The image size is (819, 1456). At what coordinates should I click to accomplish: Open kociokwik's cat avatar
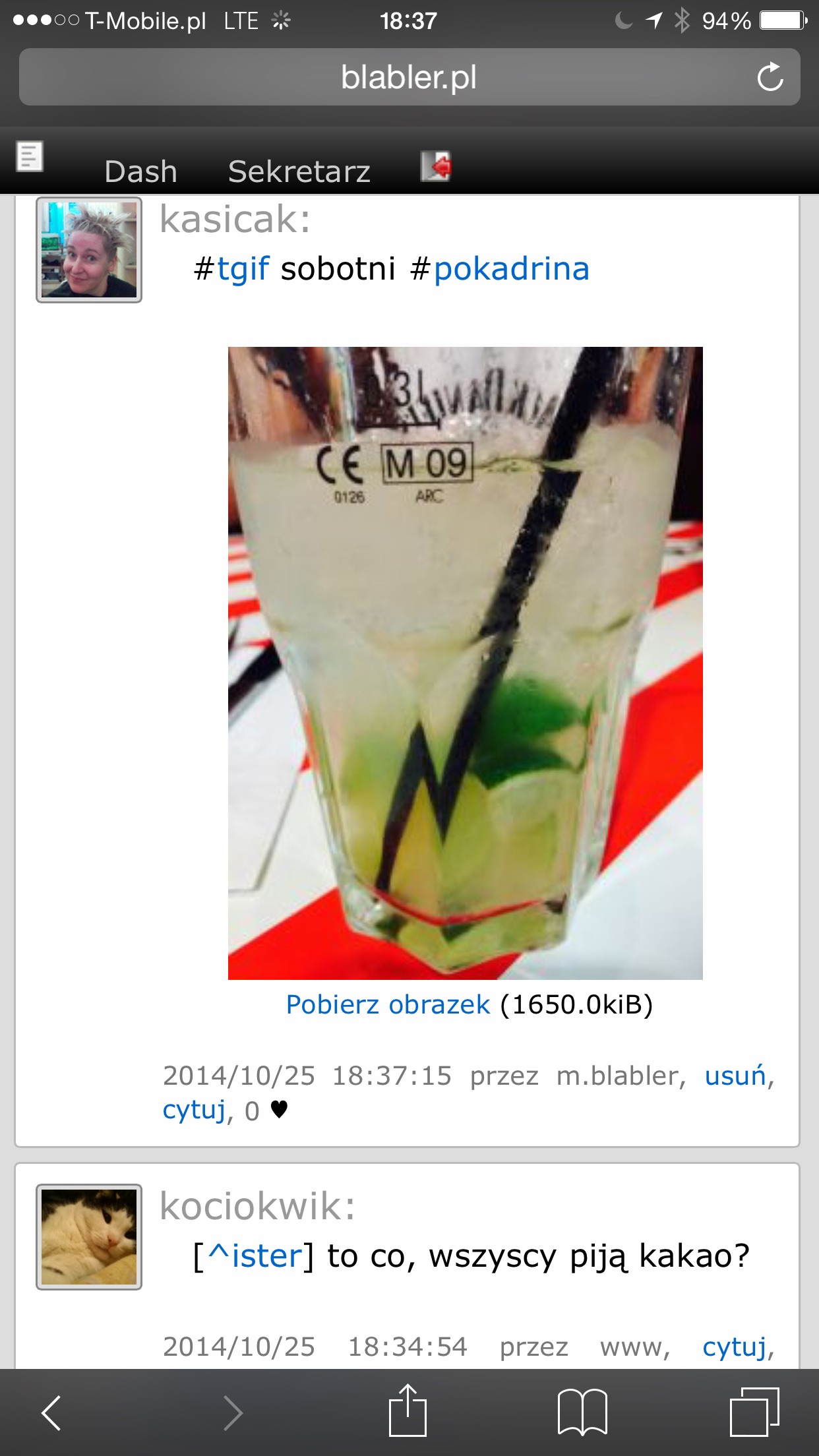(89, 1237)
